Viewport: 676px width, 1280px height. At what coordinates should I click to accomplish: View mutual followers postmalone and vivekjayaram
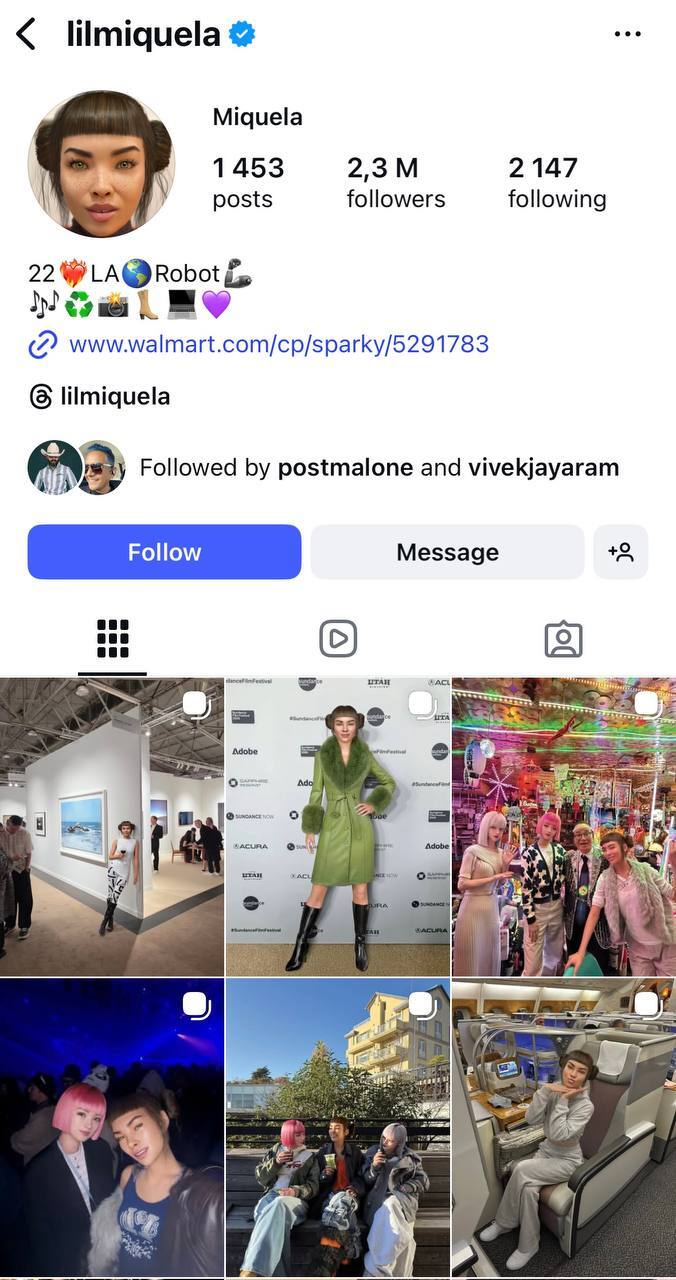pyautogui.click(x=378, y=467)
